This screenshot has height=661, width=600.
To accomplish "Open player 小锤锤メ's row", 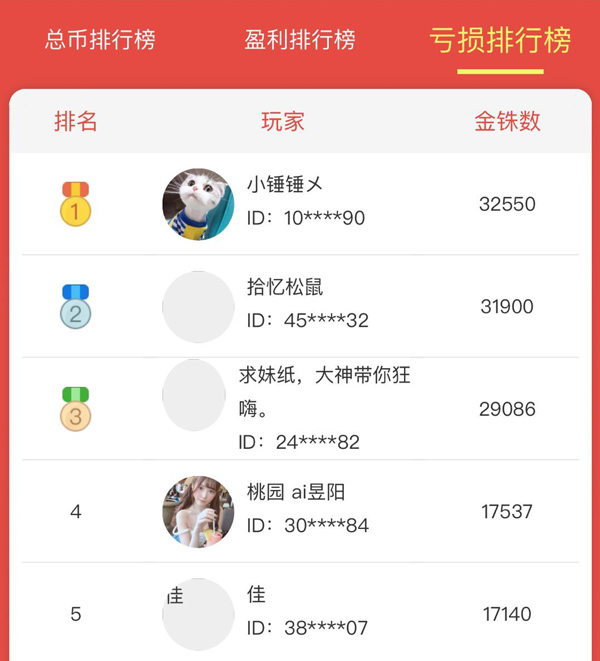I will point(300,204).
